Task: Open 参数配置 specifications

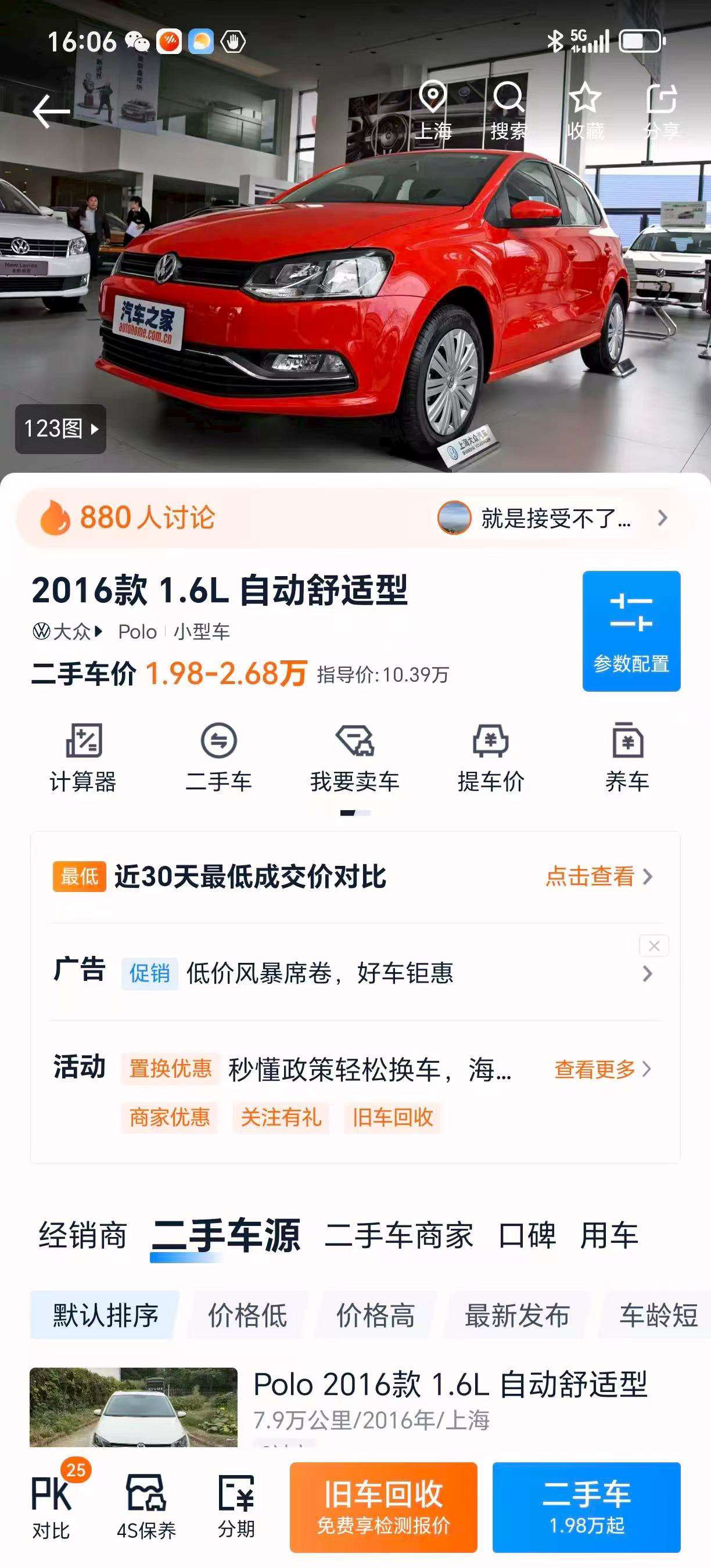Action: (631, 631)
